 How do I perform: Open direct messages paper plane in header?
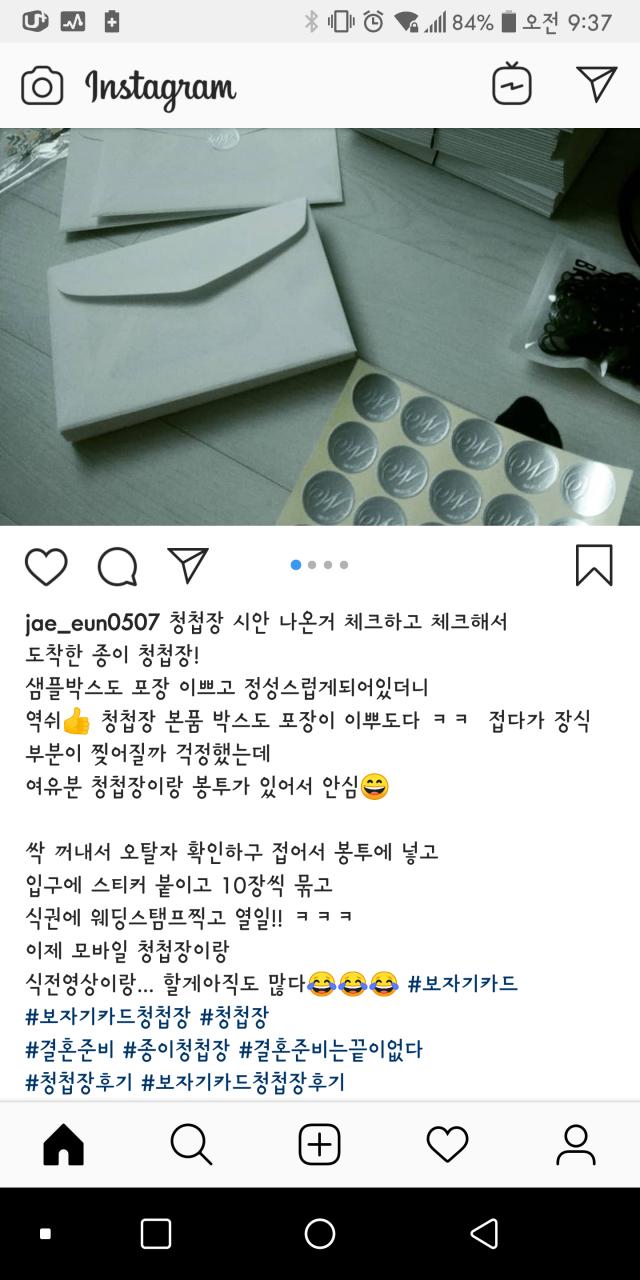point(596,85)
